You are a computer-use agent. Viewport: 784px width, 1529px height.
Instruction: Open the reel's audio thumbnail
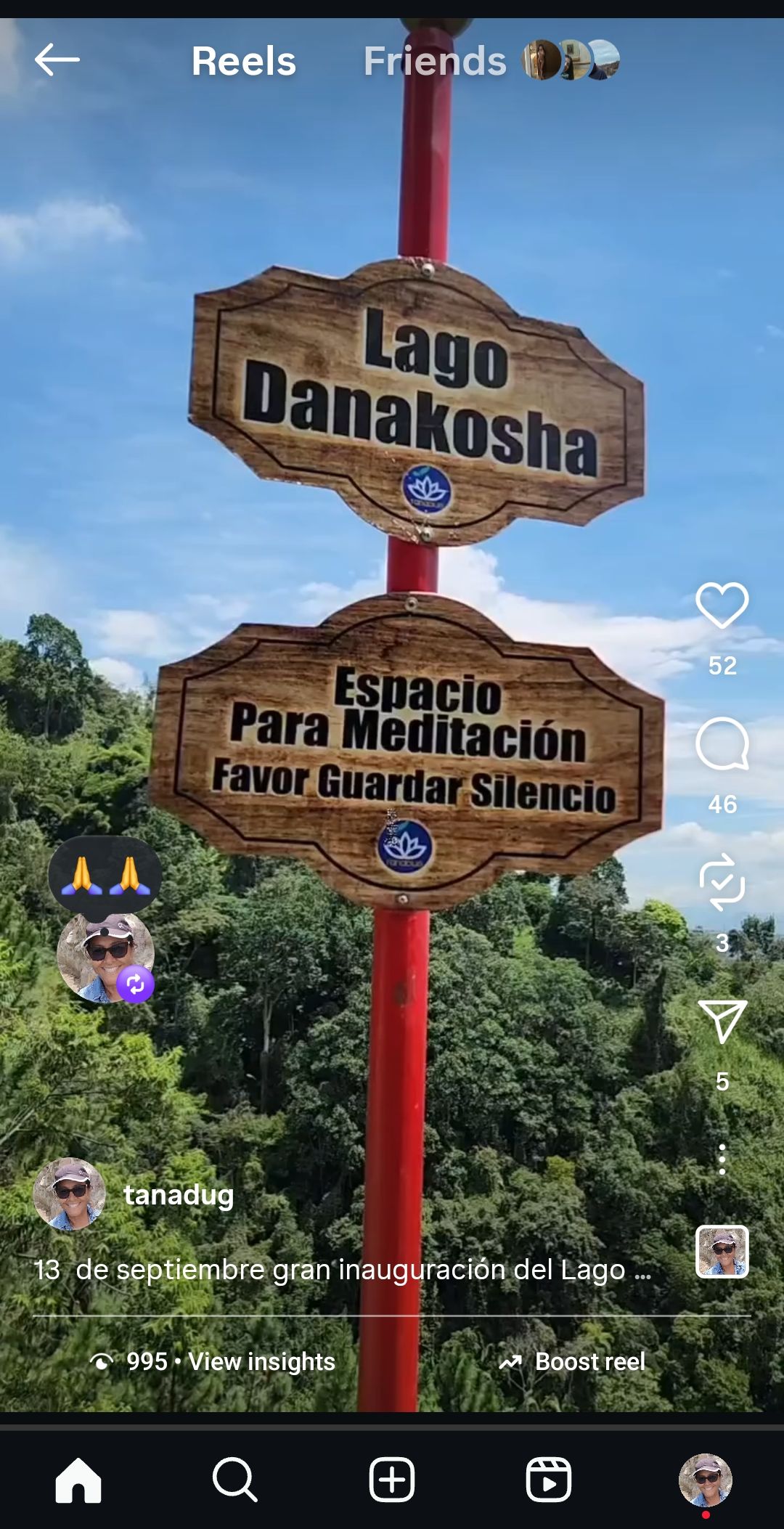tap(722, 1252)
